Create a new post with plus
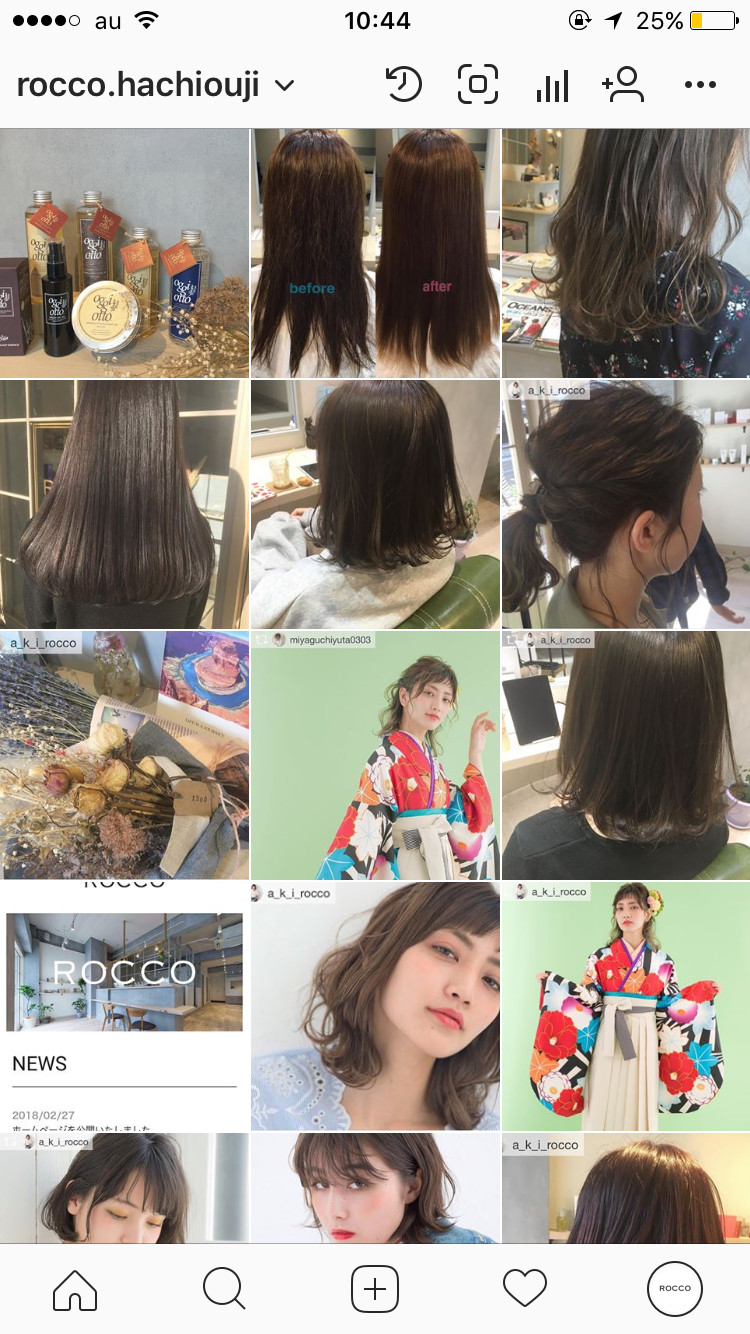 (x=375, y=1289)
